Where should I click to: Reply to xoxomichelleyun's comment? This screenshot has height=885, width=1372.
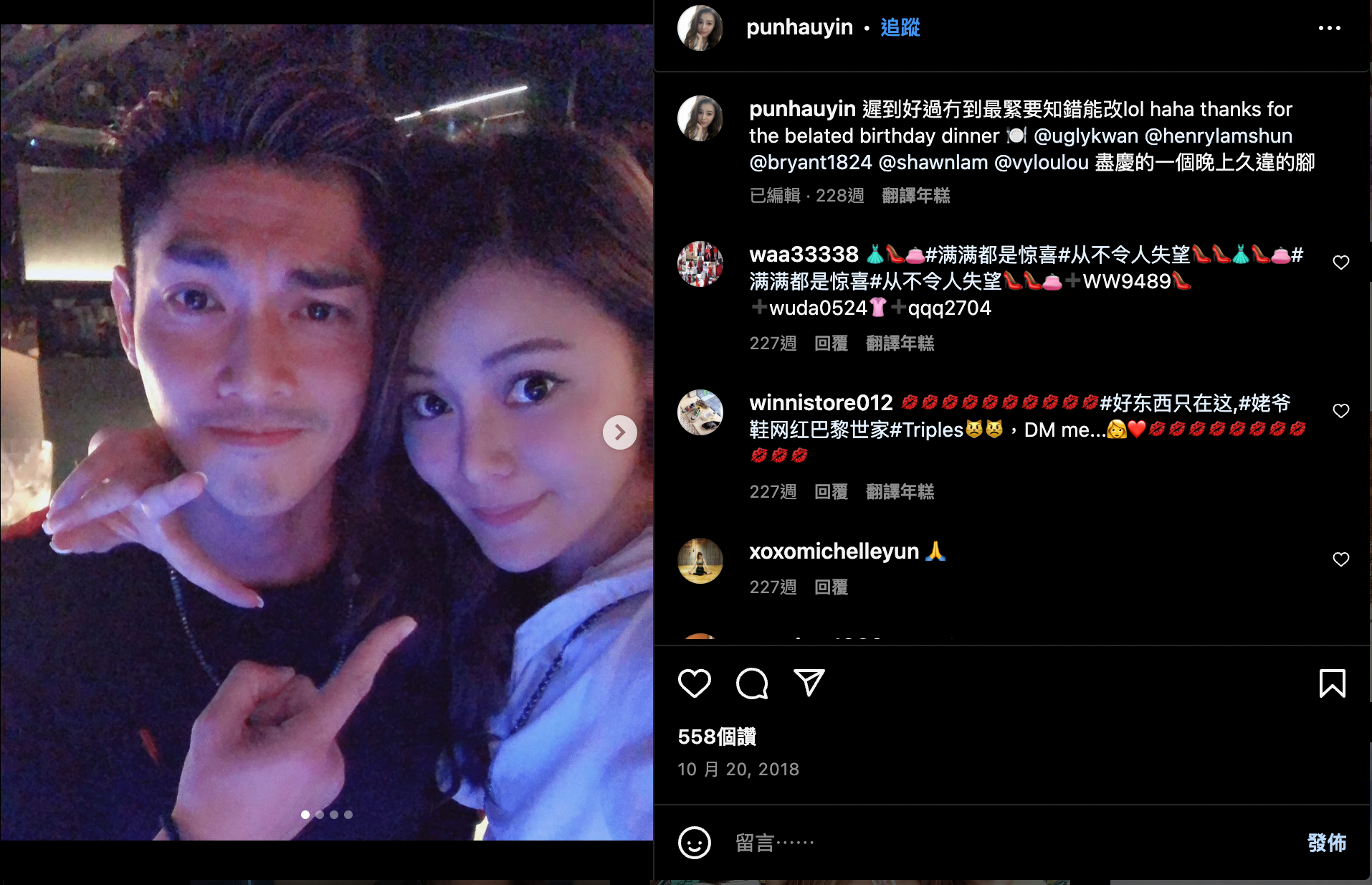[x=831, y=587]
